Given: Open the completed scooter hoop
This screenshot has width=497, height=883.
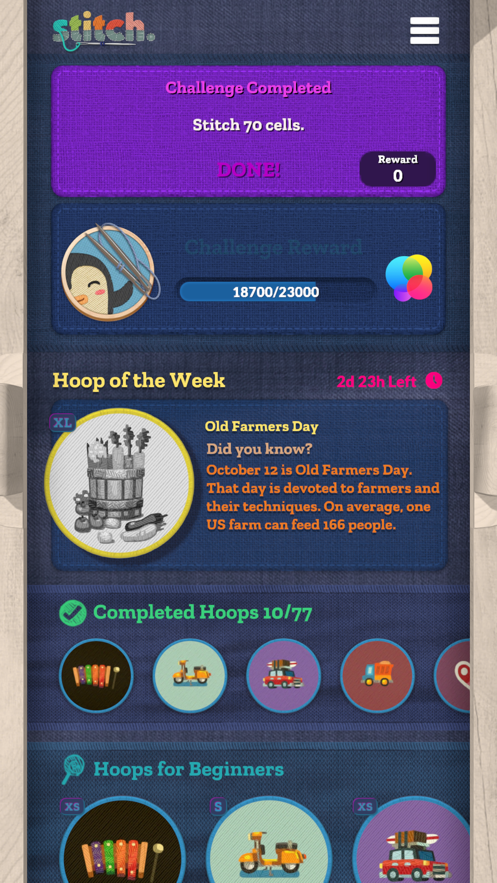Looking at the screenshot, I should pyautogui.click(x=190, y=676).
